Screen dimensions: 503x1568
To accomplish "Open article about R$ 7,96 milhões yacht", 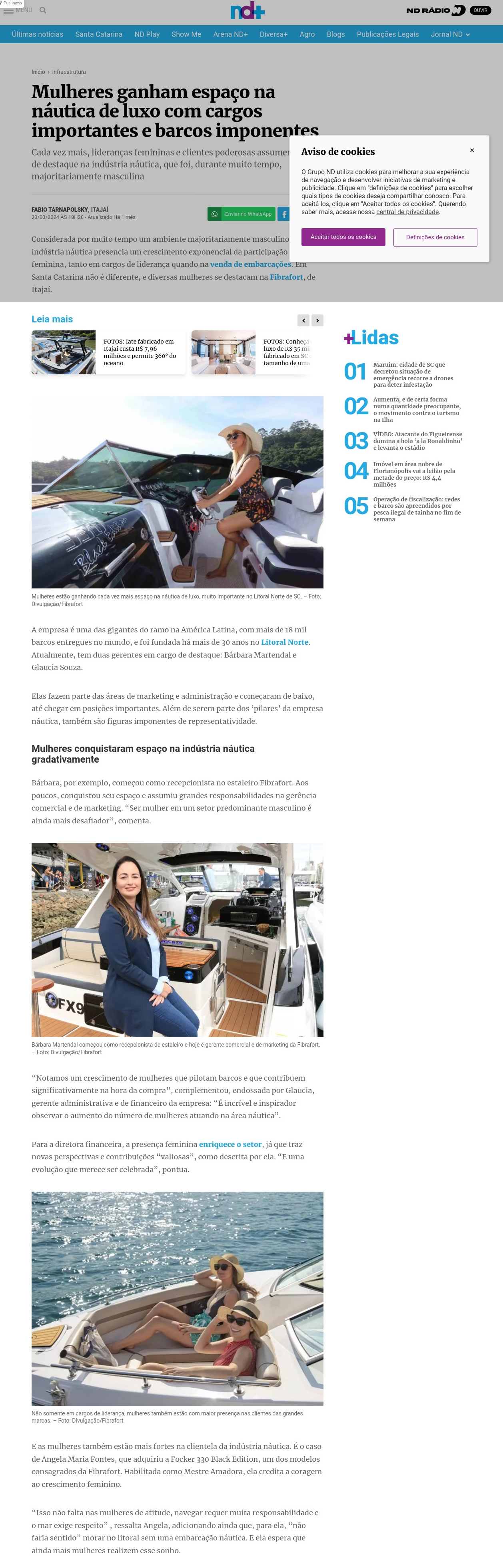I will 140,352.
